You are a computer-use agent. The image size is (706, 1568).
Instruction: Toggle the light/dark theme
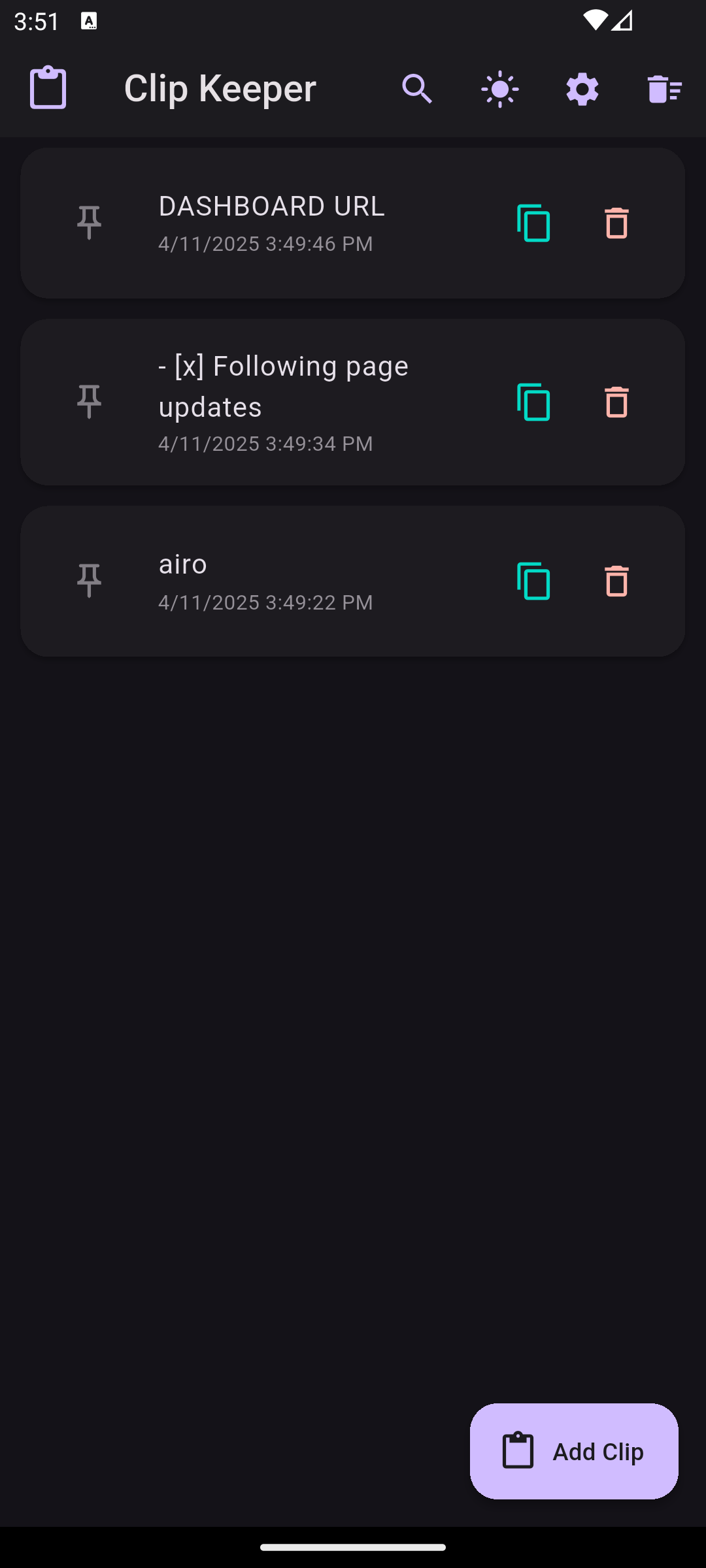pos(499,88)
